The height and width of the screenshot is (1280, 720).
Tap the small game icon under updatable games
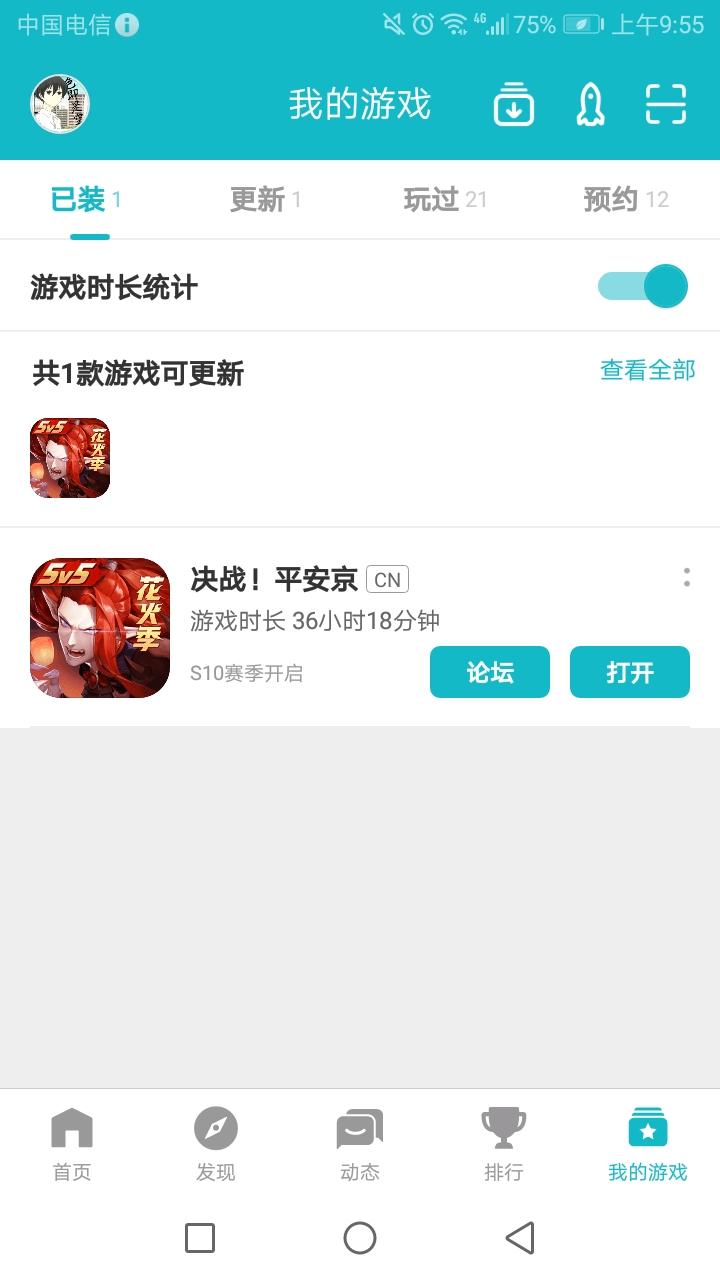70,458
